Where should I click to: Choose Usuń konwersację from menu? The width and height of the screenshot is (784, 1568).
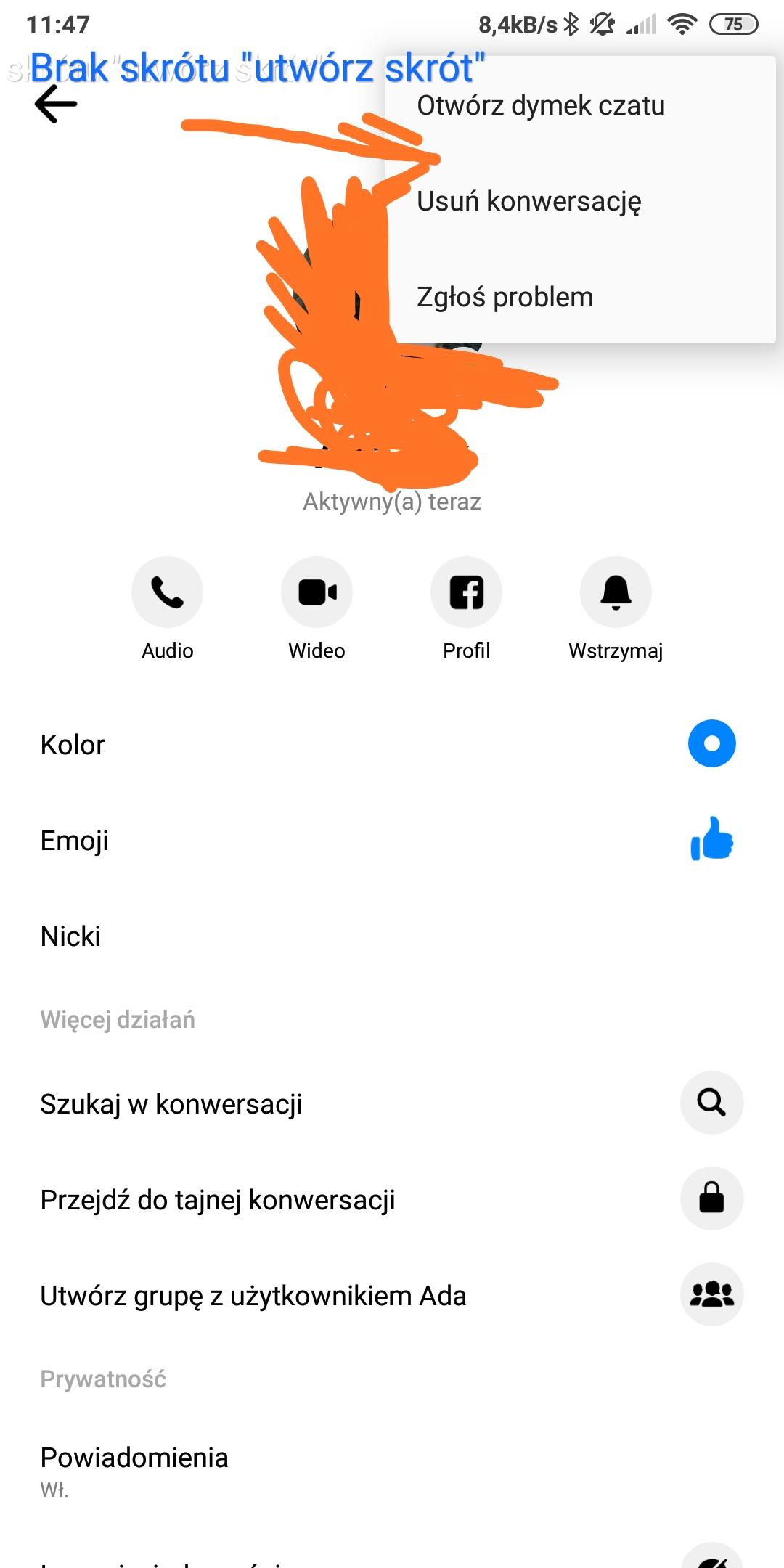528,201
